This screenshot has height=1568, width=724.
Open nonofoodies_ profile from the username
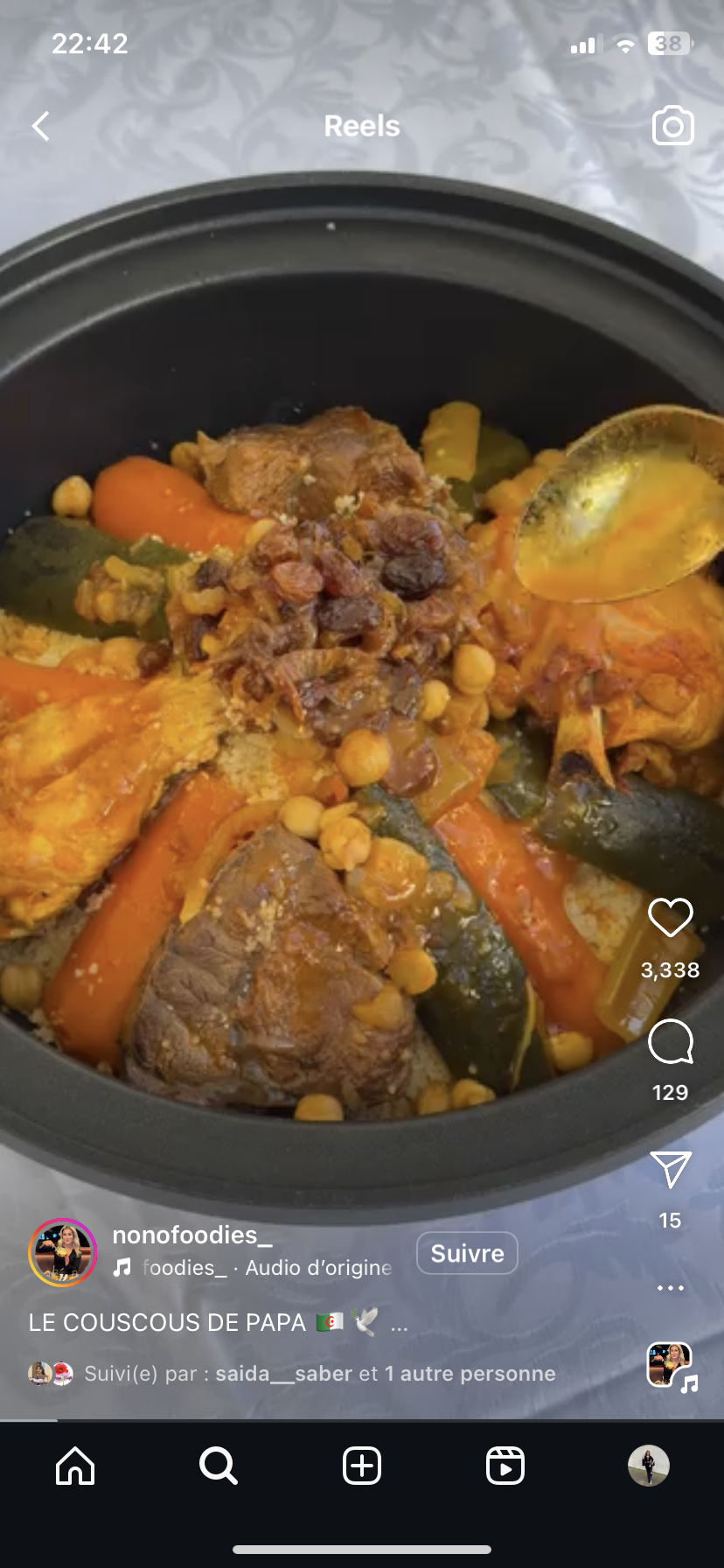click(x=192, y=1234)
